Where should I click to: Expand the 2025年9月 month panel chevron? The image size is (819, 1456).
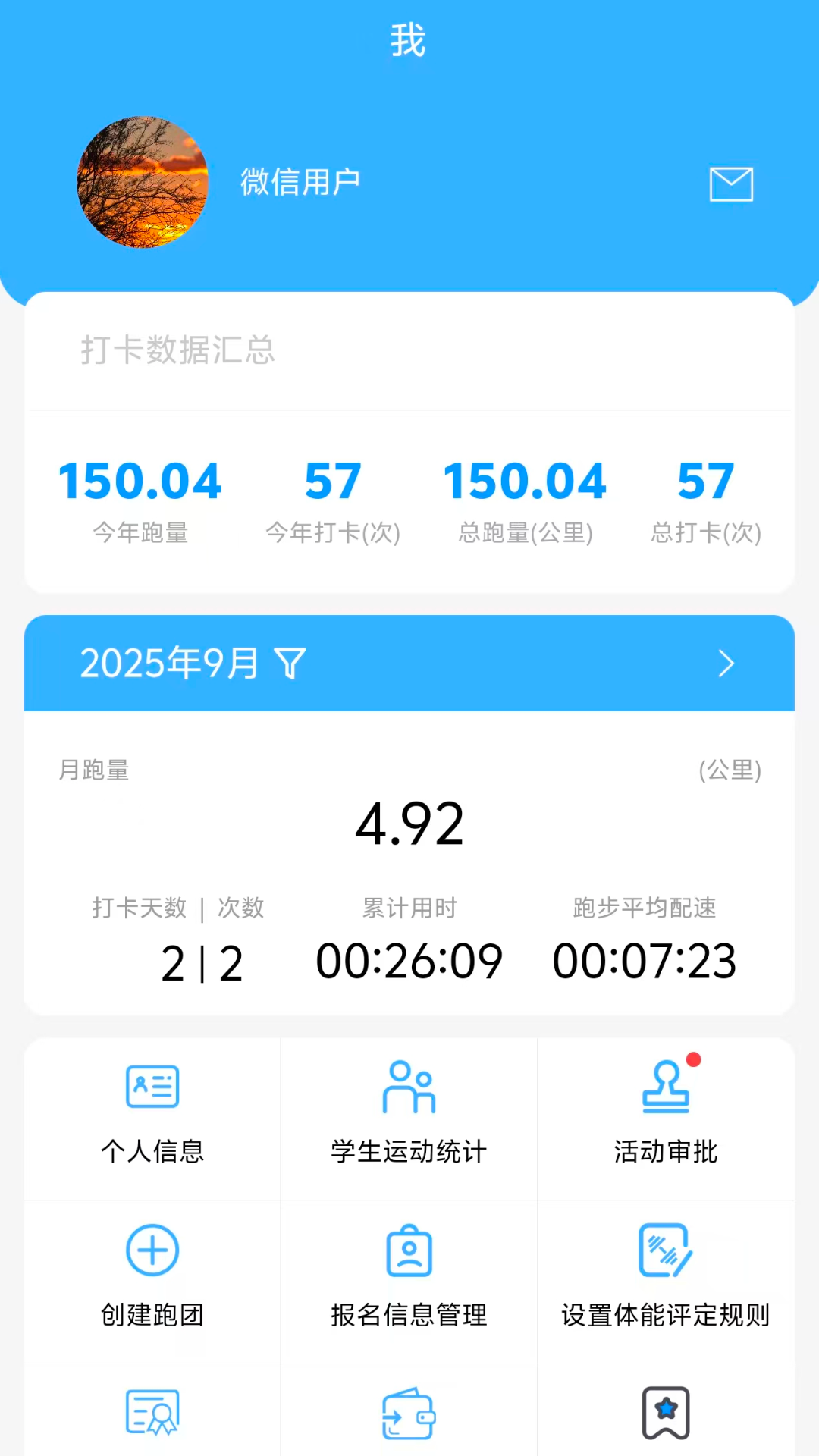pyautogui.click(x=726, y=663)
